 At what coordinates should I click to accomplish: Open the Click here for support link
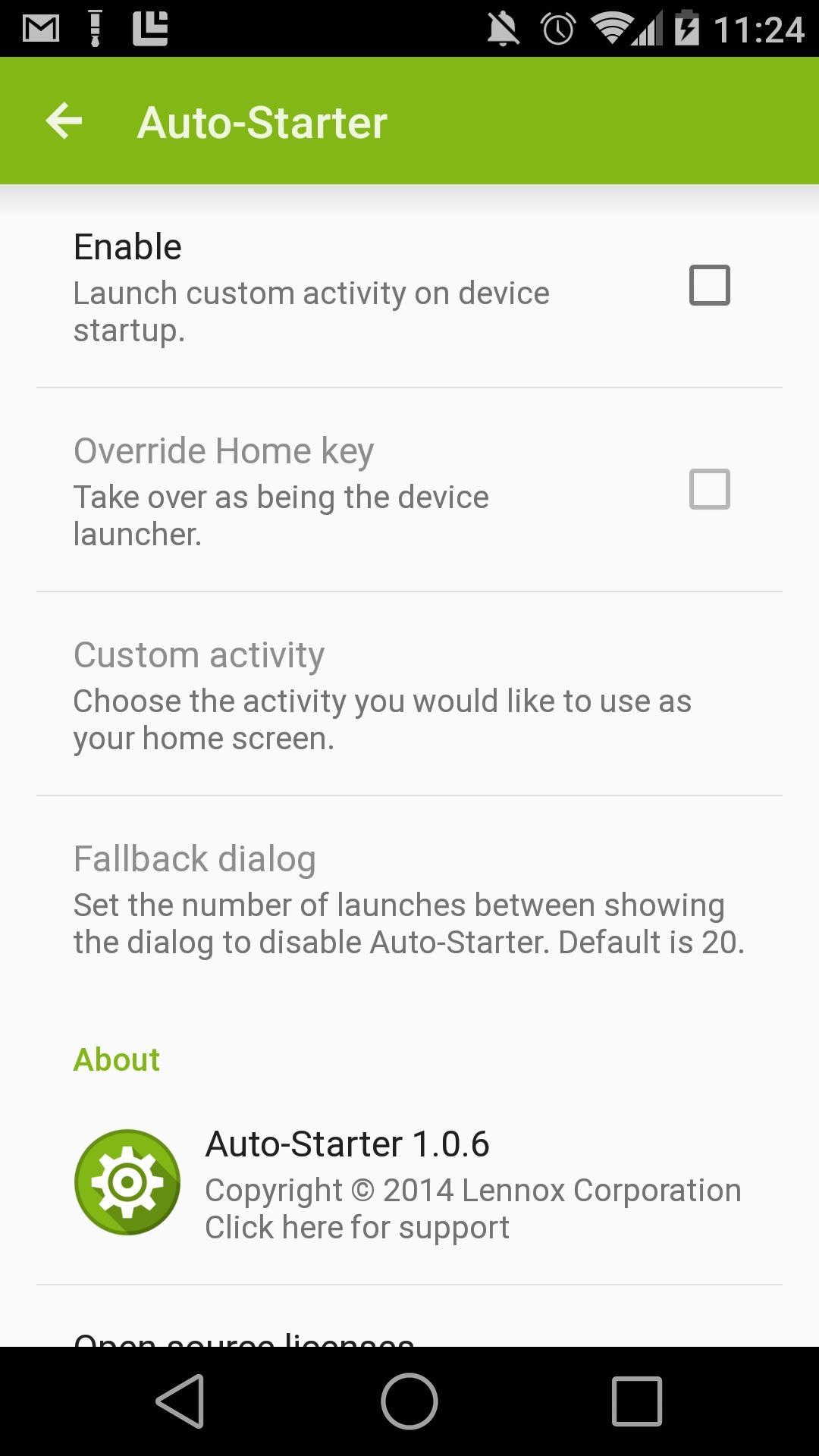[x=356, y=1226]
